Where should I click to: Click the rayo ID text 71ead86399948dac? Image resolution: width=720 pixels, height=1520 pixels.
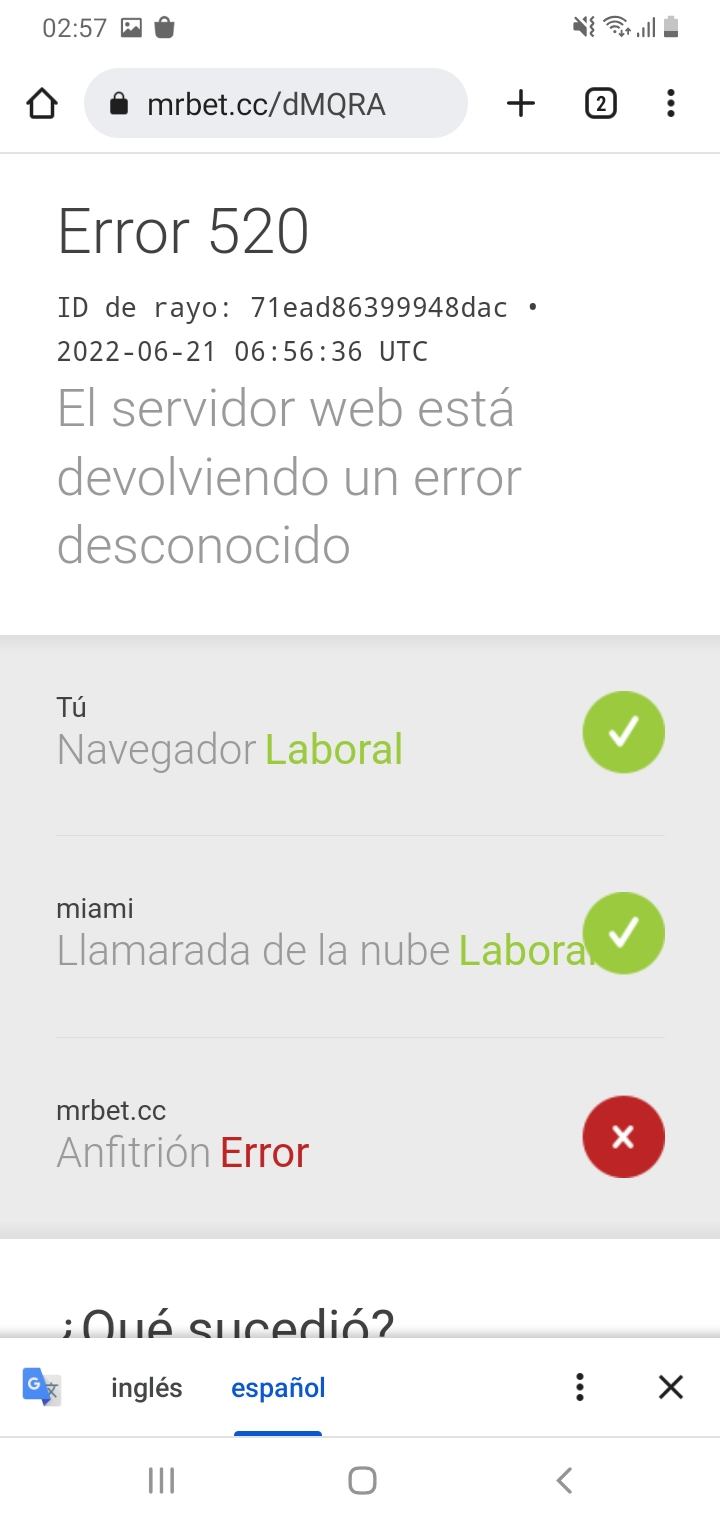[x=378, y=307]
